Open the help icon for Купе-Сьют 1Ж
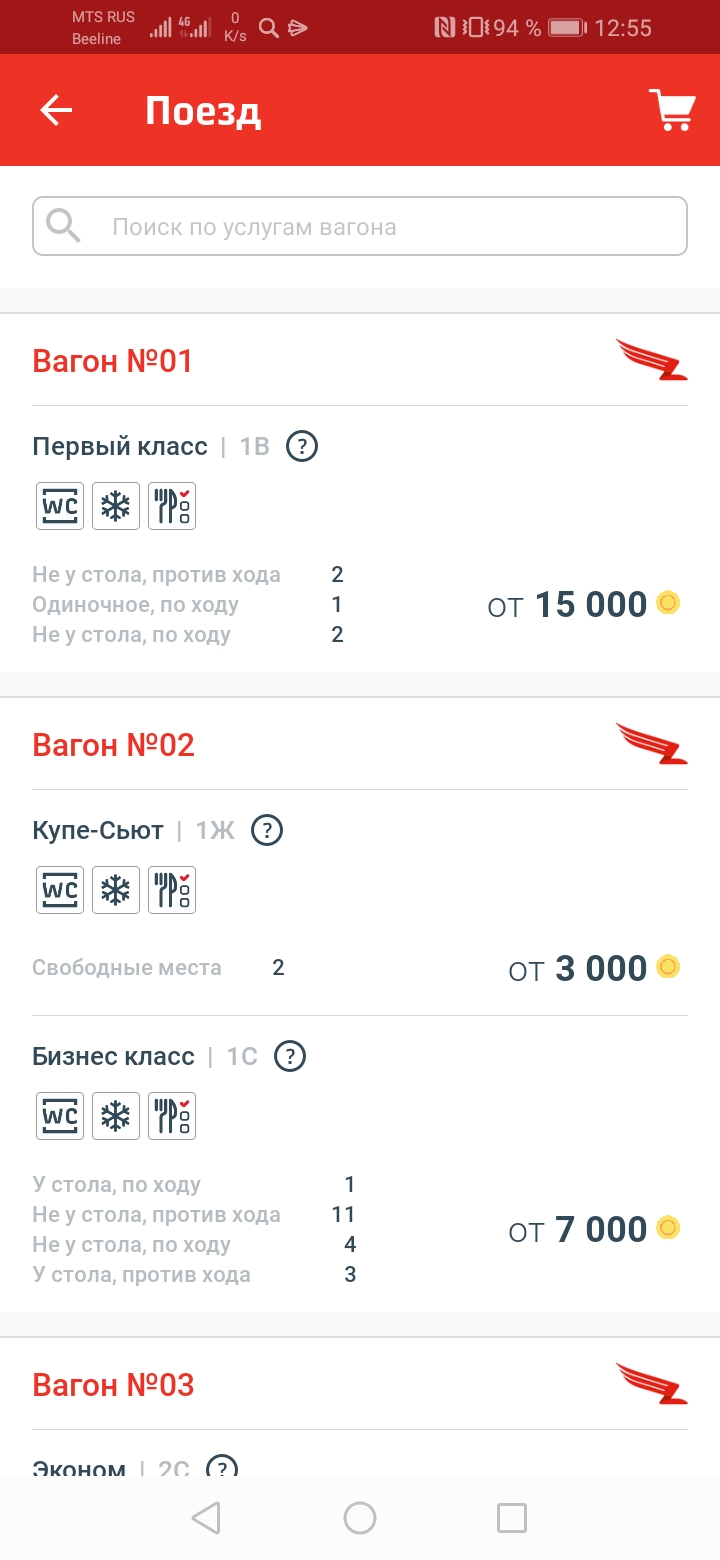Image resolution: width=720 pixels, height=1560 pixels. [x=267, y=830]
